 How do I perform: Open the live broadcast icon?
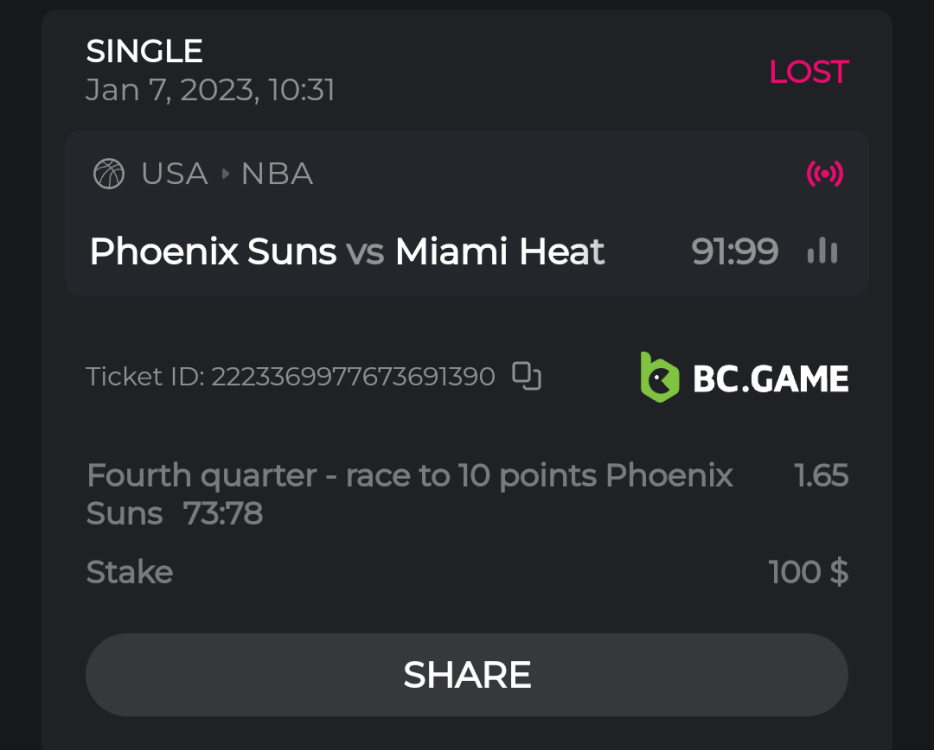(825, 174)
